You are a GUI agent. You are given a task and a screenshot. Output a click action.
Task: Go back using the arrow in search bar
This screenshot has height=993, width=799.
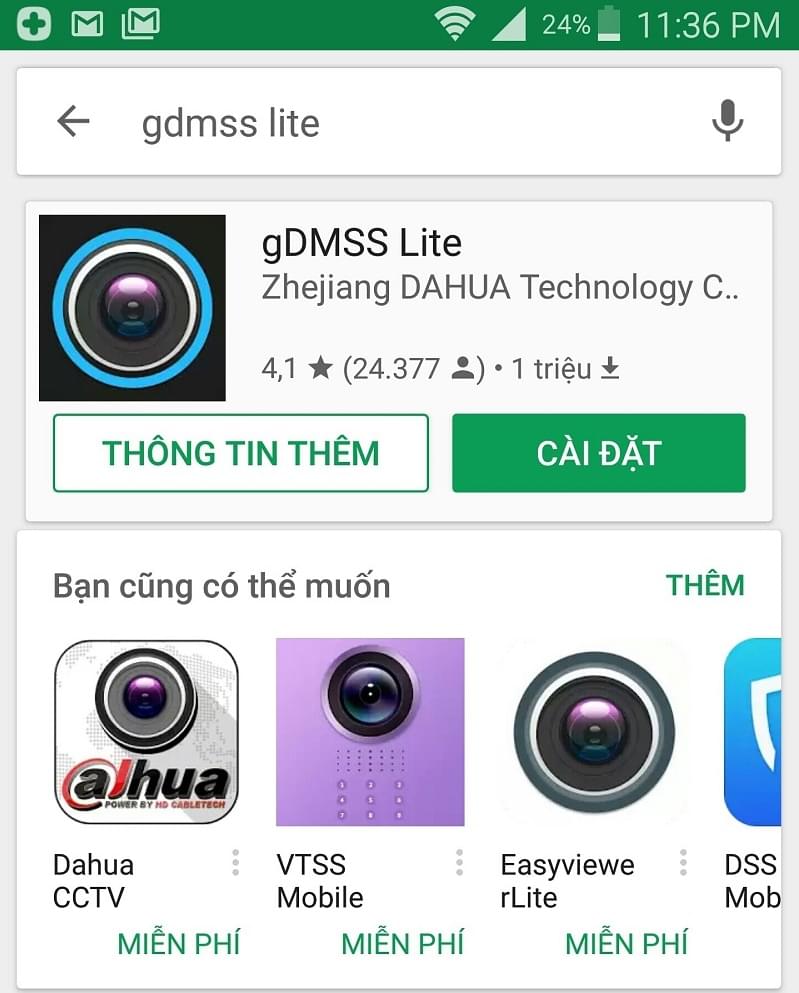[x=73, y=122]
